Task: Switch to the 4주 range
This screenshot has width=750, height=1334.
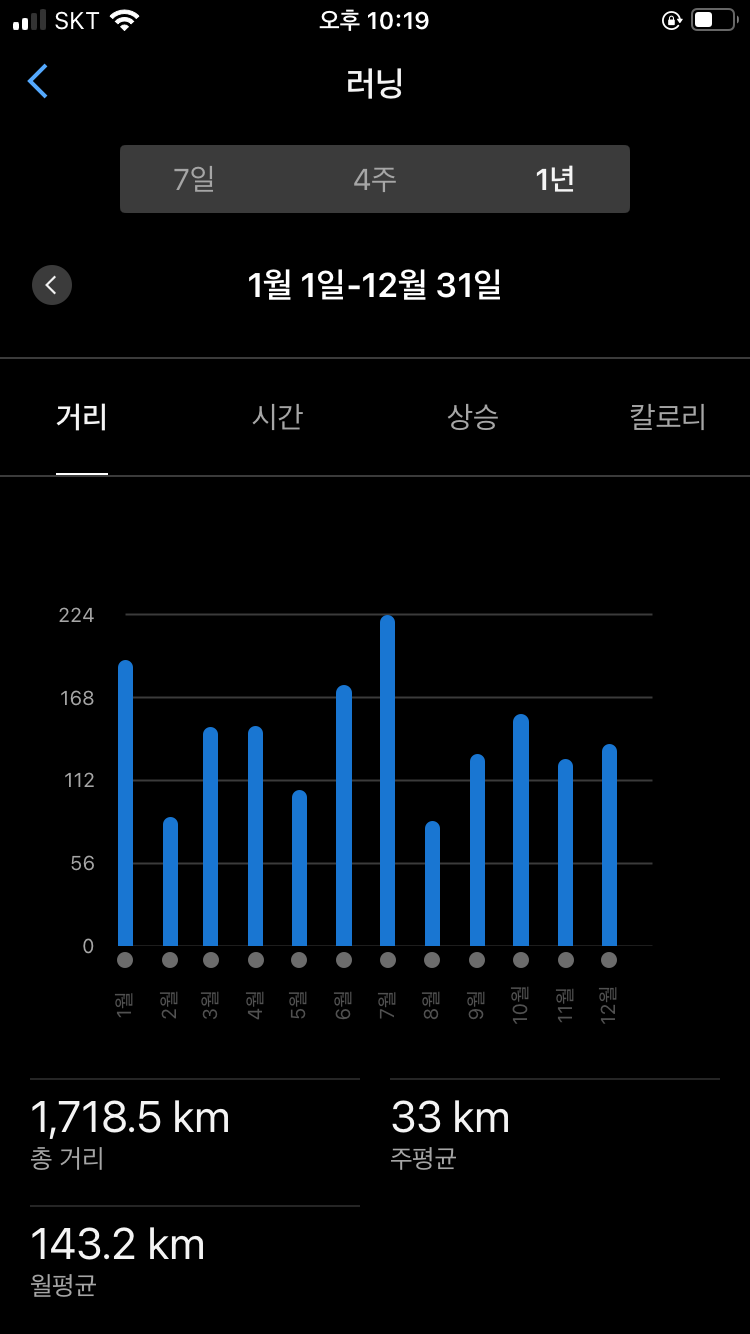Action: click(x=375, y=179)
